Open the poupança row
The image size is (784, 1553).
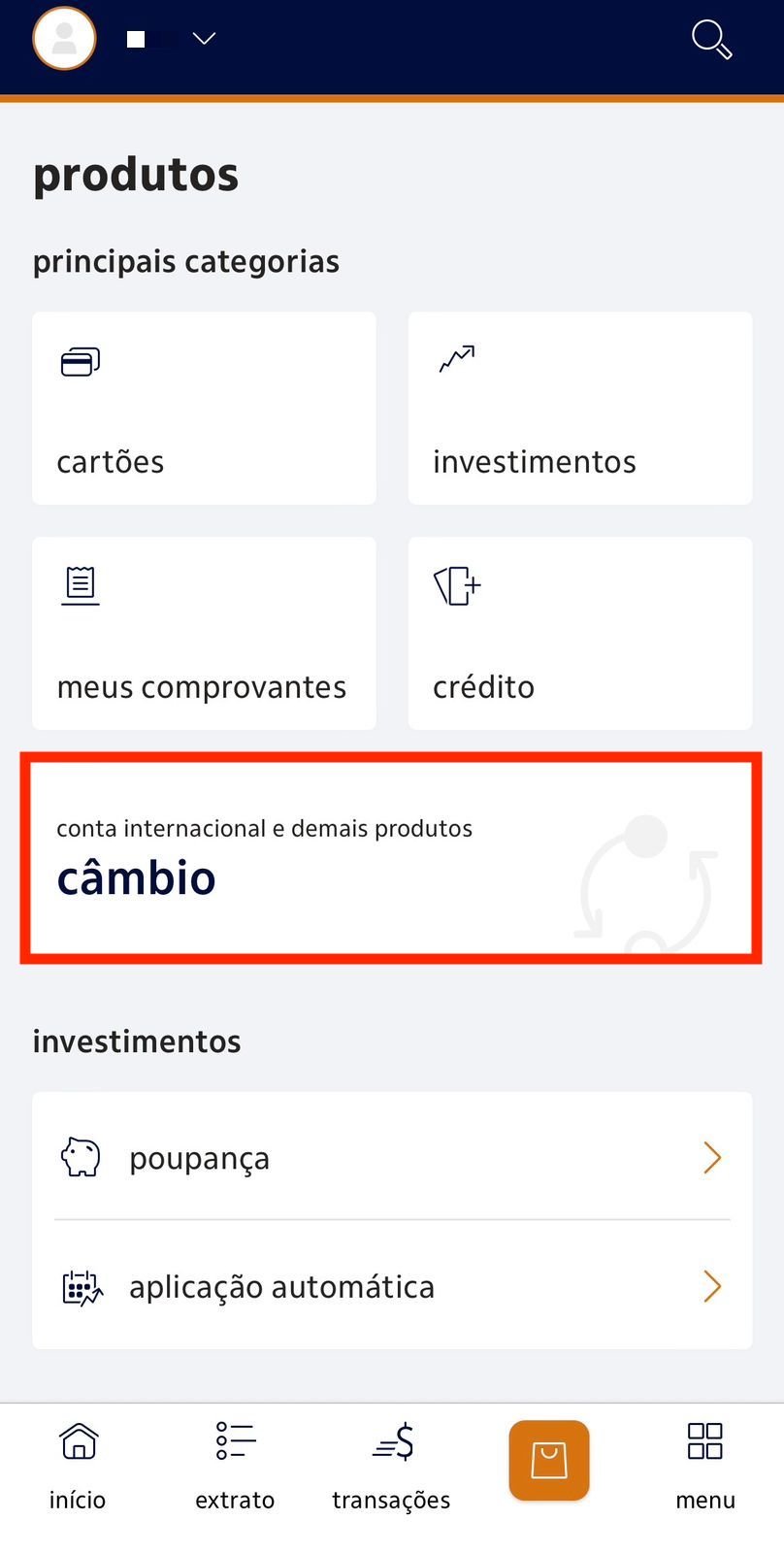pos(392,1157)
